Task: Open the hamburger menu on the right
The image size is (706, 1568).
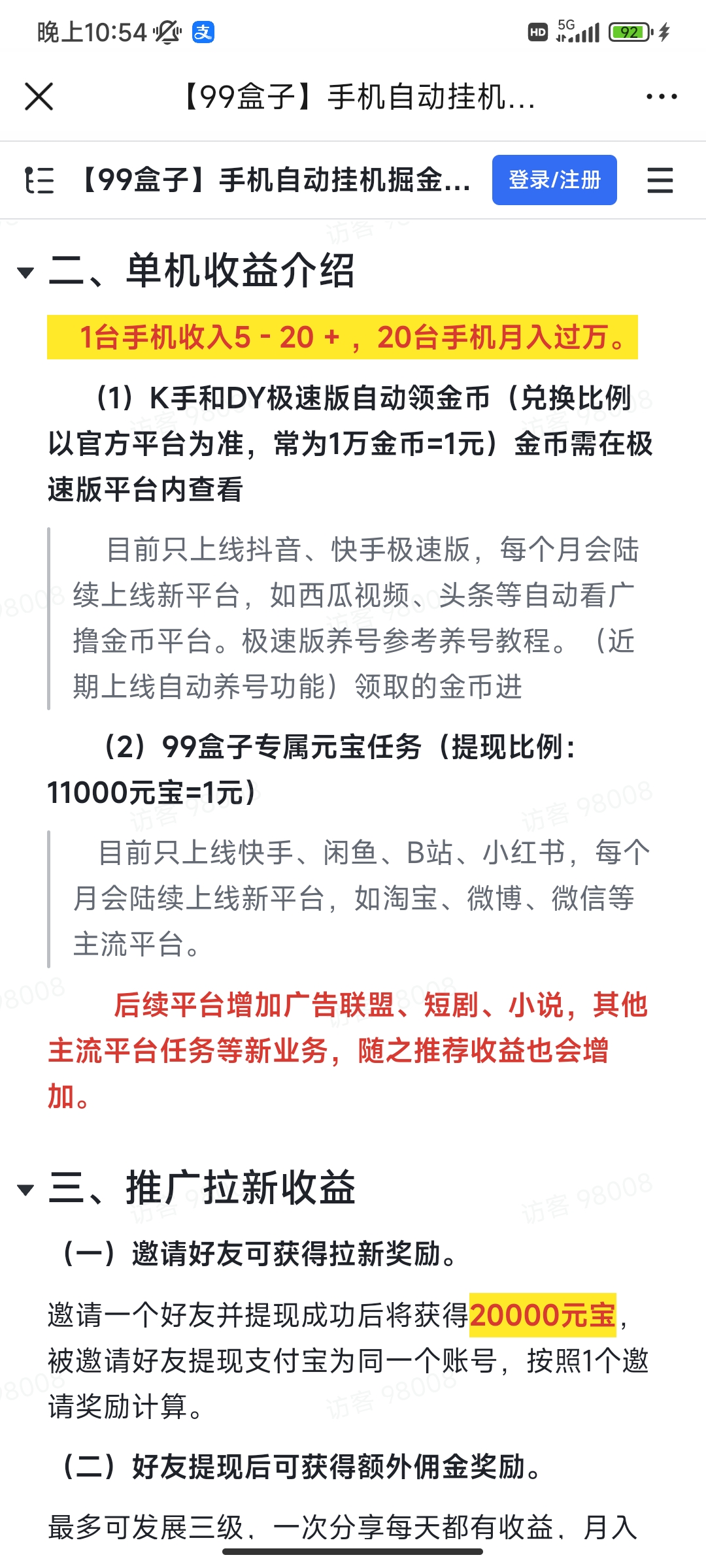Action: click(x=660, y=180)
